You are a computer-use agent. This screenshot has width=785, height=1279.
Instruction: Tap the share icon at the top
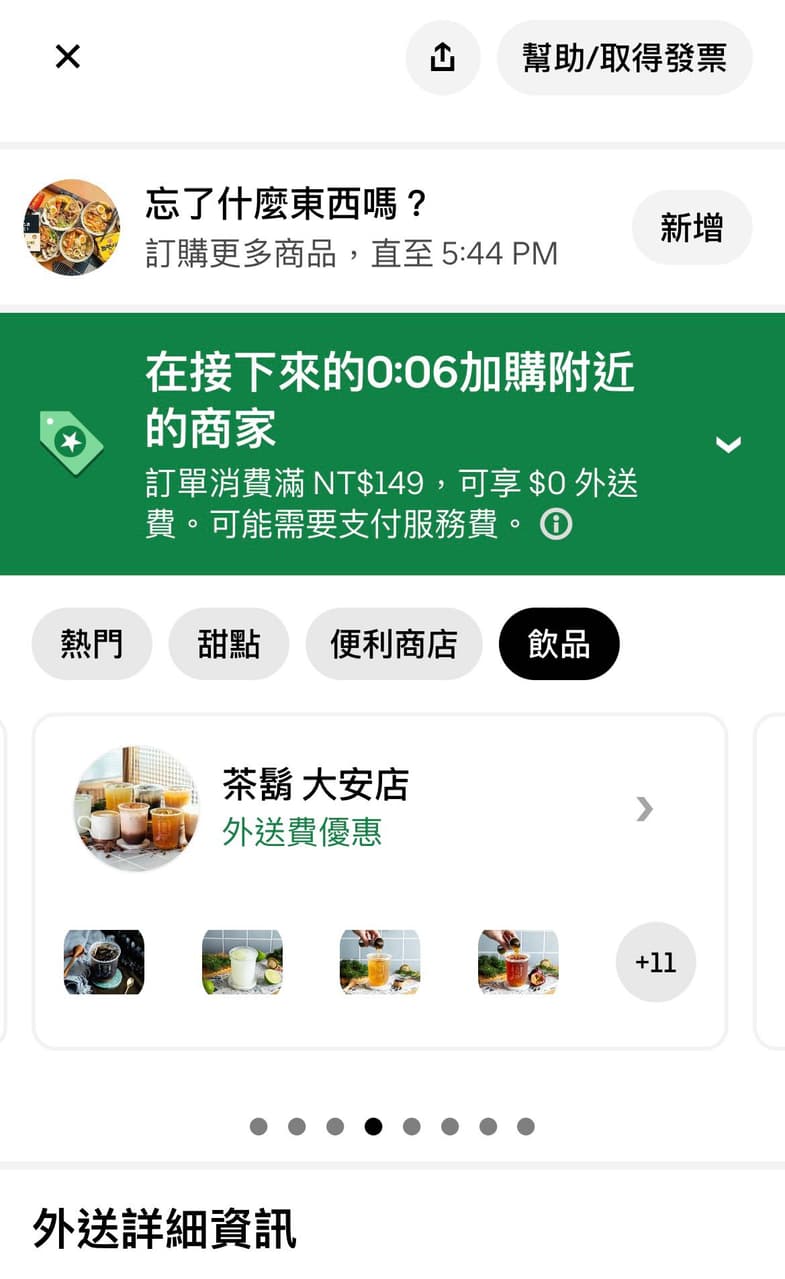click(x=443, y=57)
